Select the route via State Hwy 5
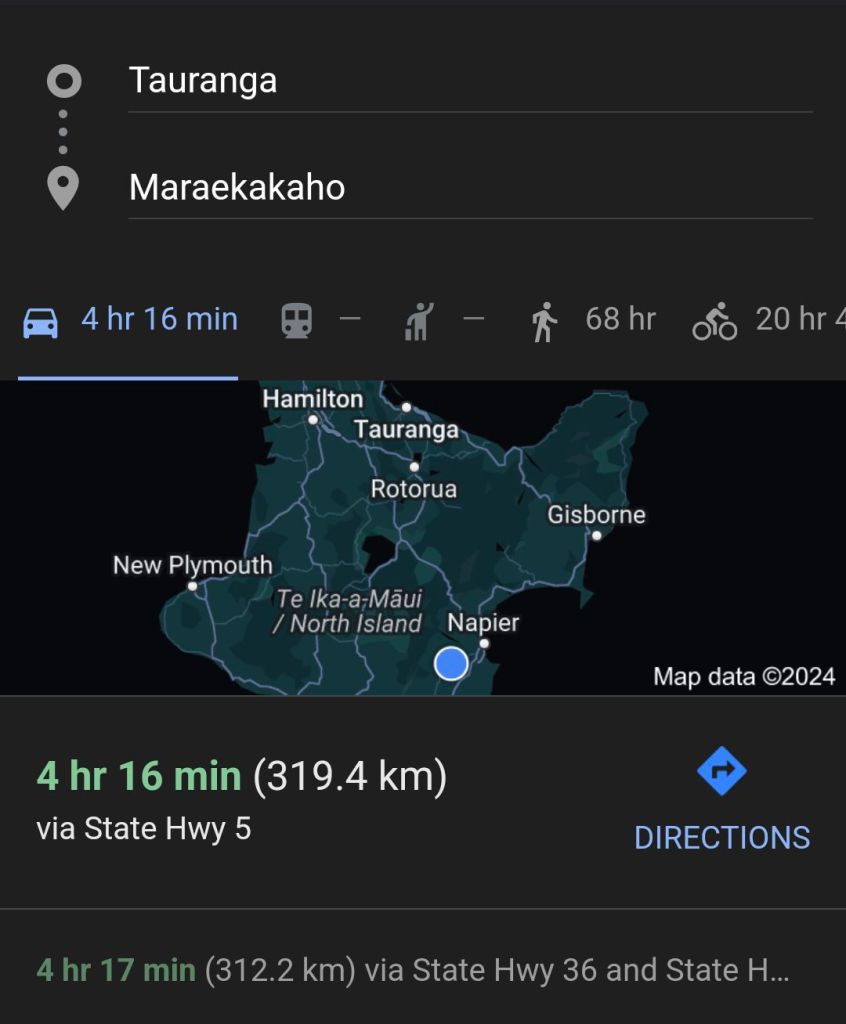The image size is (846, 1024). tap(300, 802)
